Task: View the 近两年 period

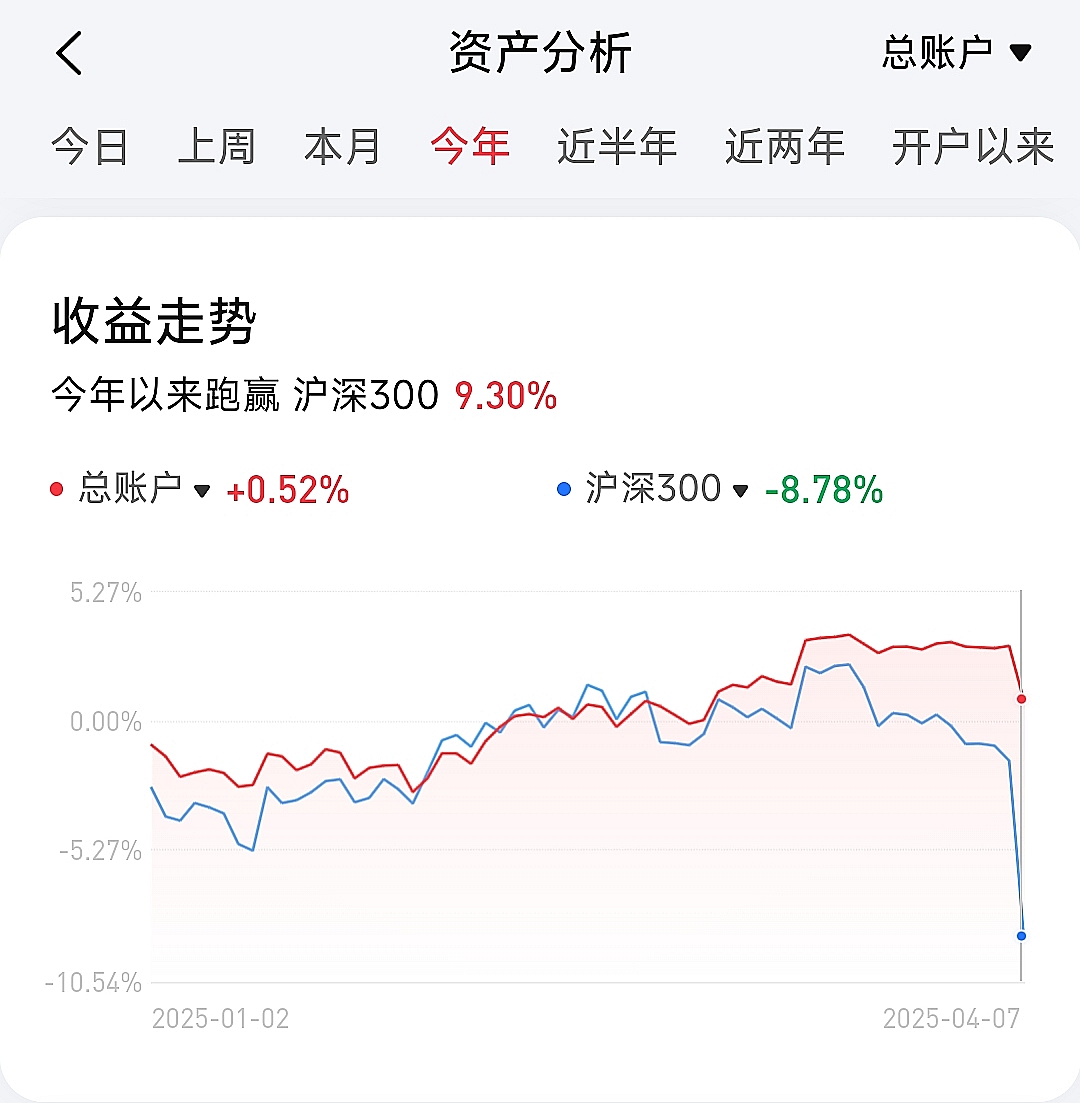Action: pos(785,147)
